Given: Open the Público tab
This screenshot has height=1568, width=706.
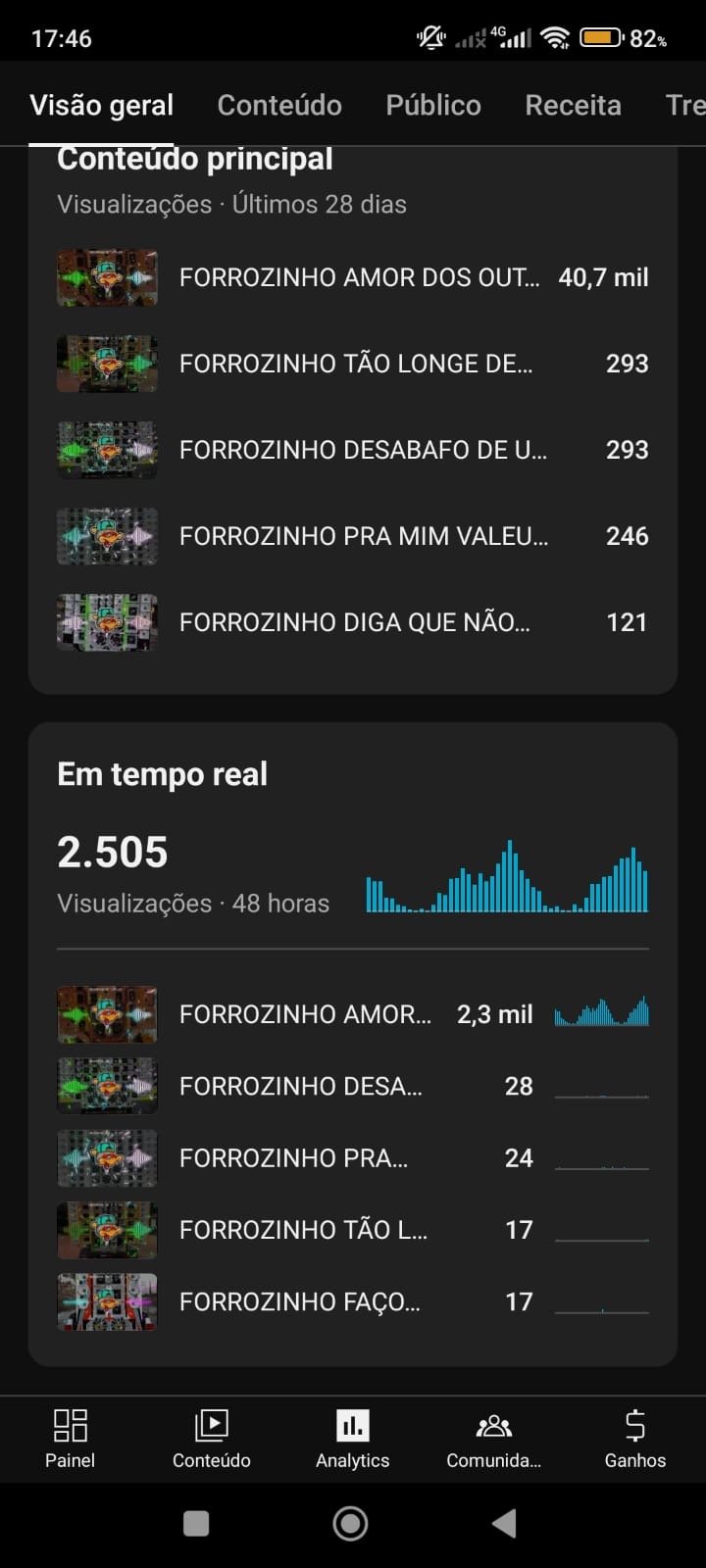Looking at the screenshot, I should [433, 106].
